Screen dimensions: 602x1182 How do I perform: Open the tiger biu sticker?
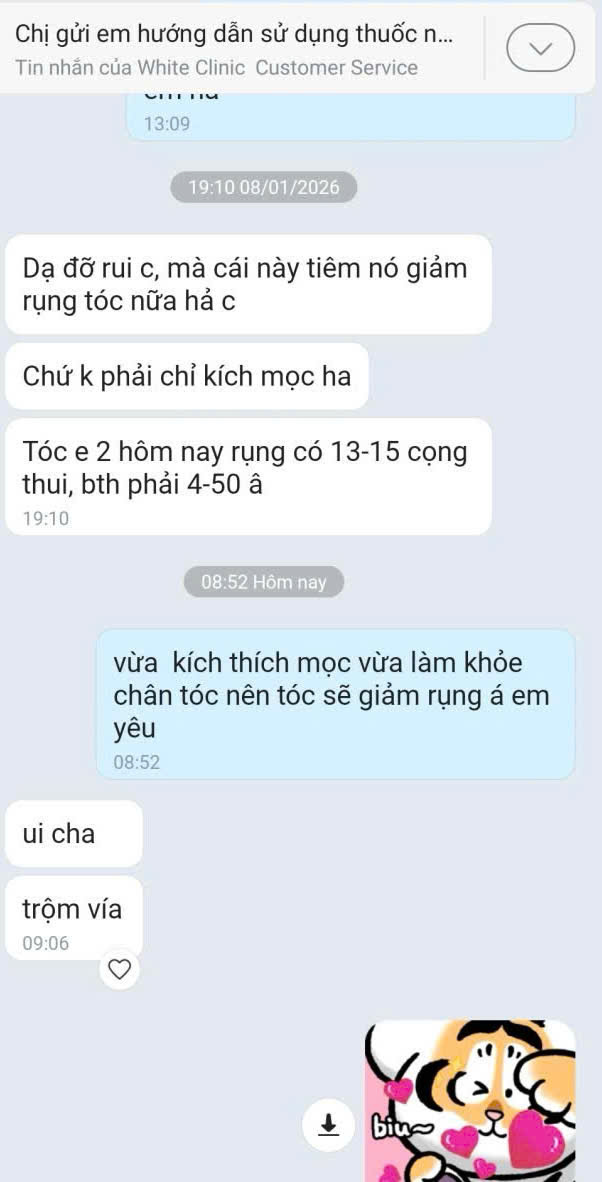(470, 1100)
